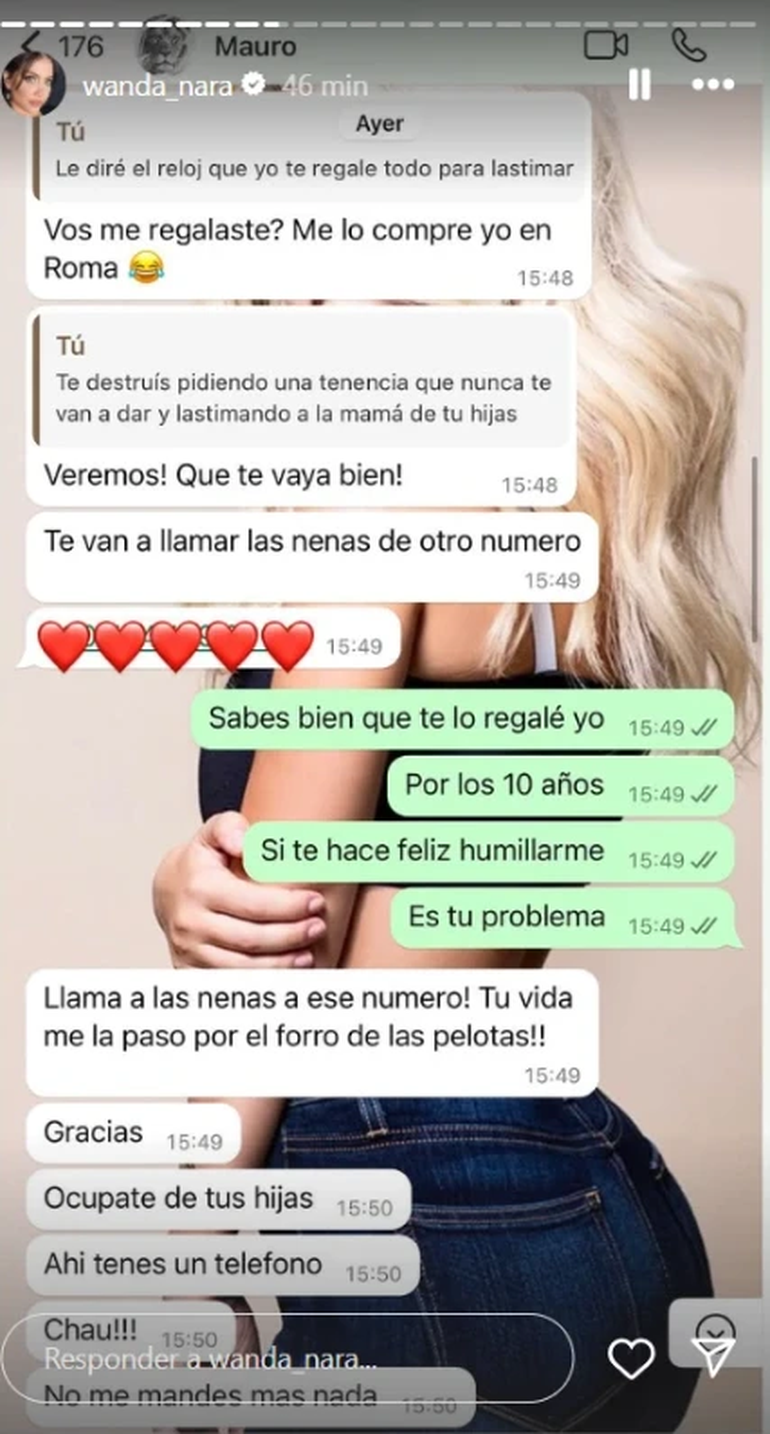Open the wanda_nara username link

(158, 86)
